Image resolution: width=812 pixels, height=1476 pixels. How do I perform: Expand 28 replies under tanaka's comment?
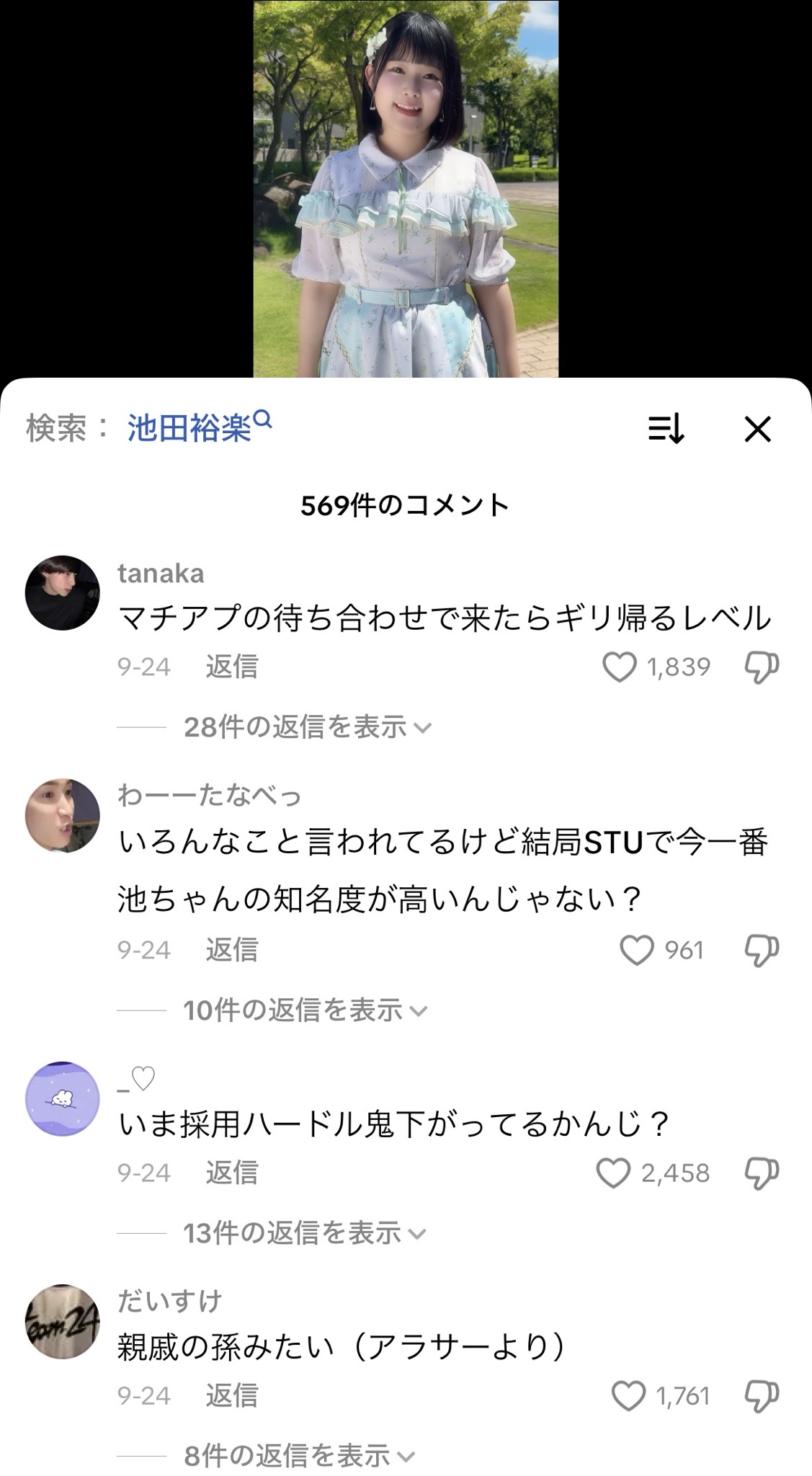(x=306, y=727)
